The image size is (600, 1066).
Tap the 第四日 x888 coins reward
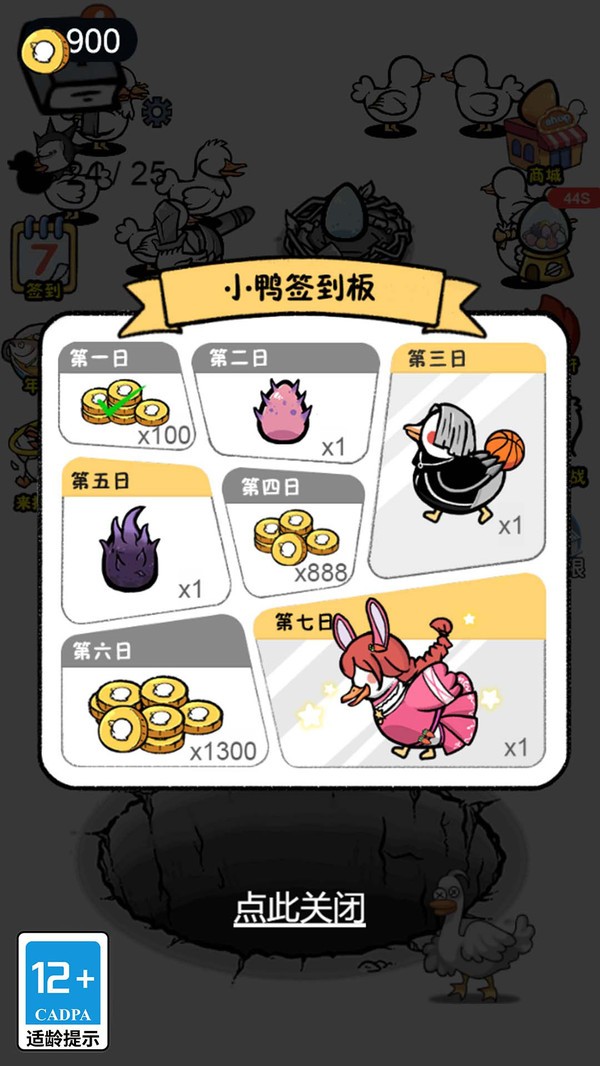[298, 535]
